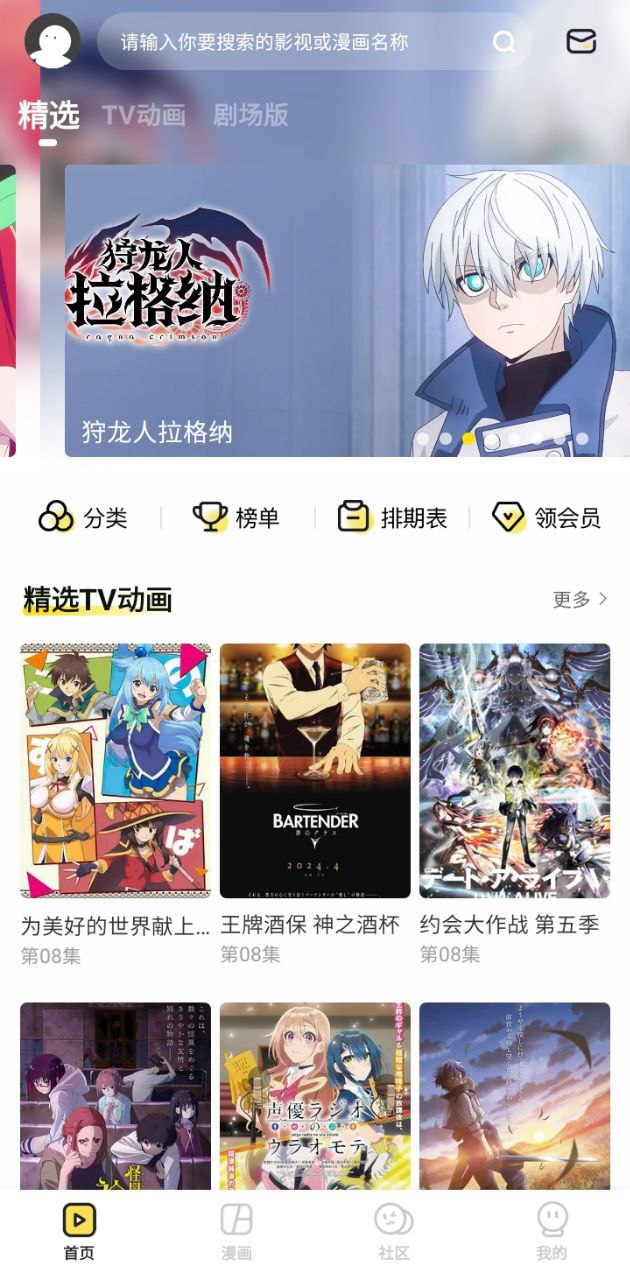Go to the 社区 community tab
Image resolution: width=630 pixels, height=1280 pixels.
pyautogui.click(x=393, y=1232)
